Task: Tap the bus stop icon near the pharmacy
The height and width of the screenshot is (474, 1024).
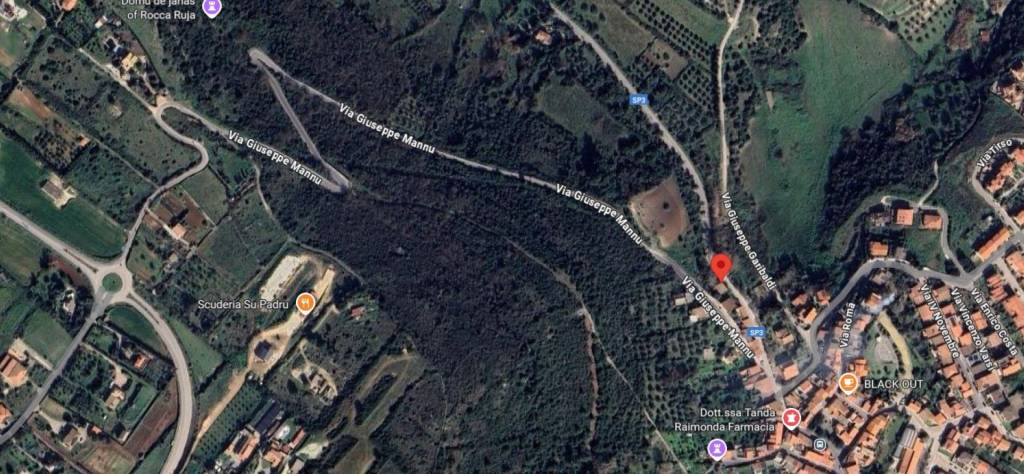Action: click(820, 445)
